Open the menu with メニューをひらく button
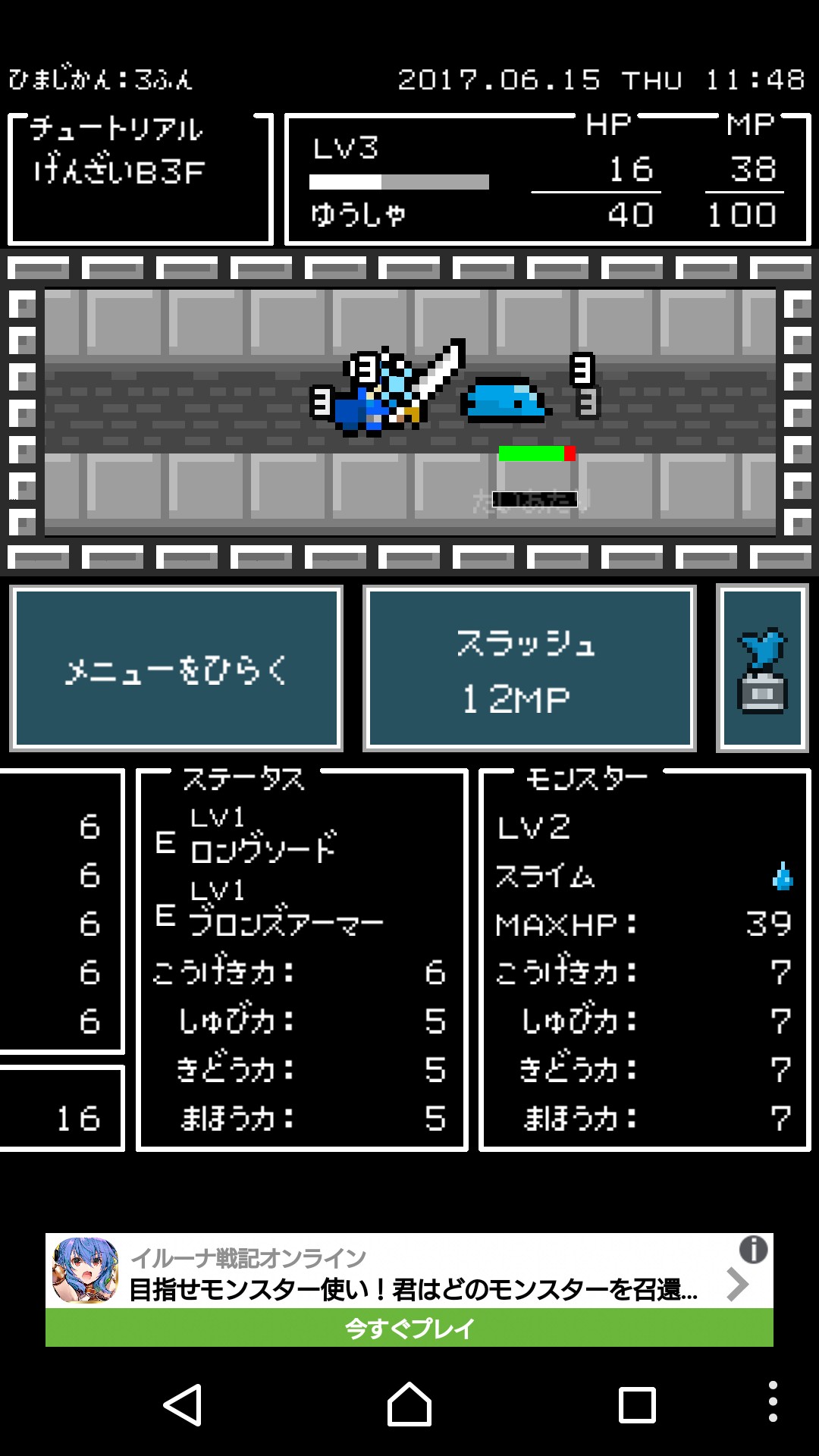 (176, 669)
